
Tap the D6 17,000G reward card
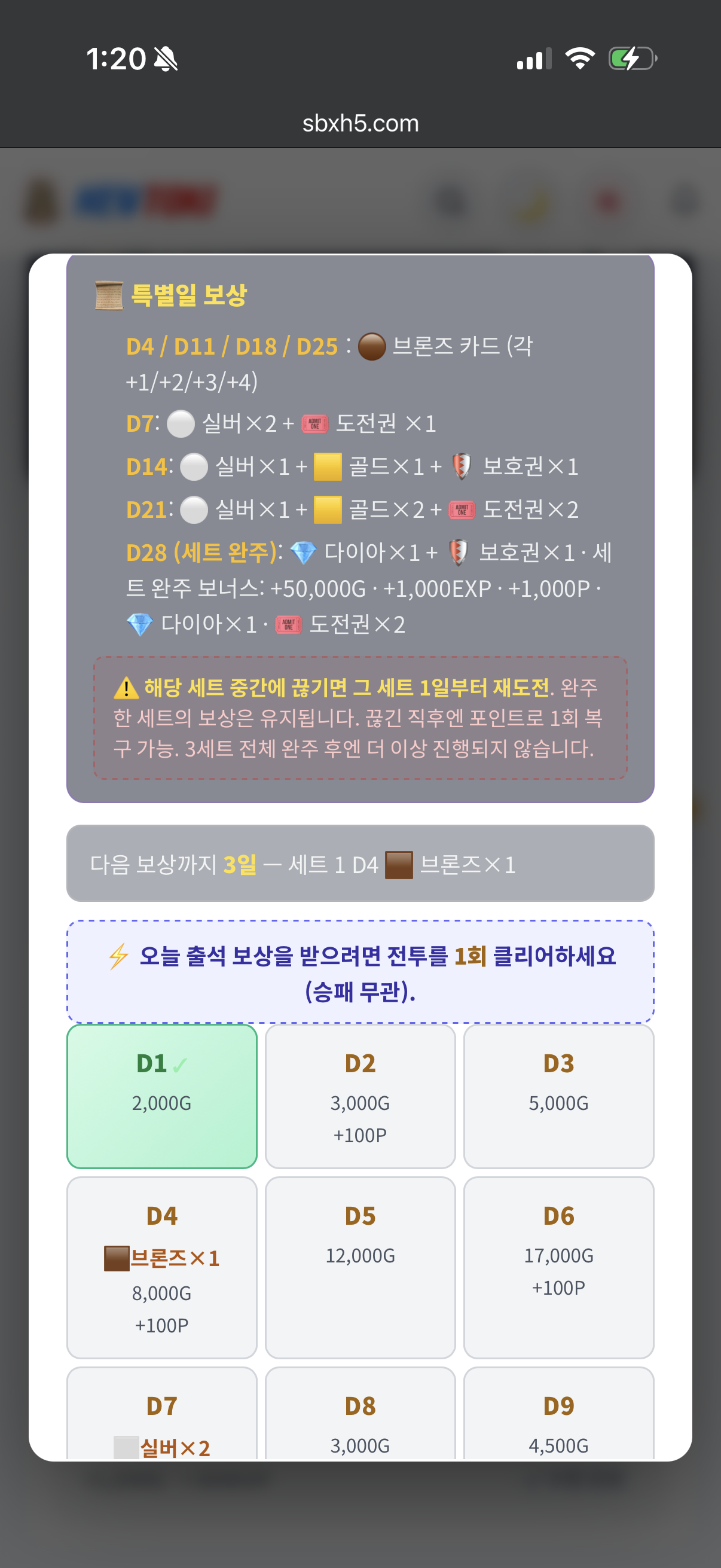coord(558,1267)
